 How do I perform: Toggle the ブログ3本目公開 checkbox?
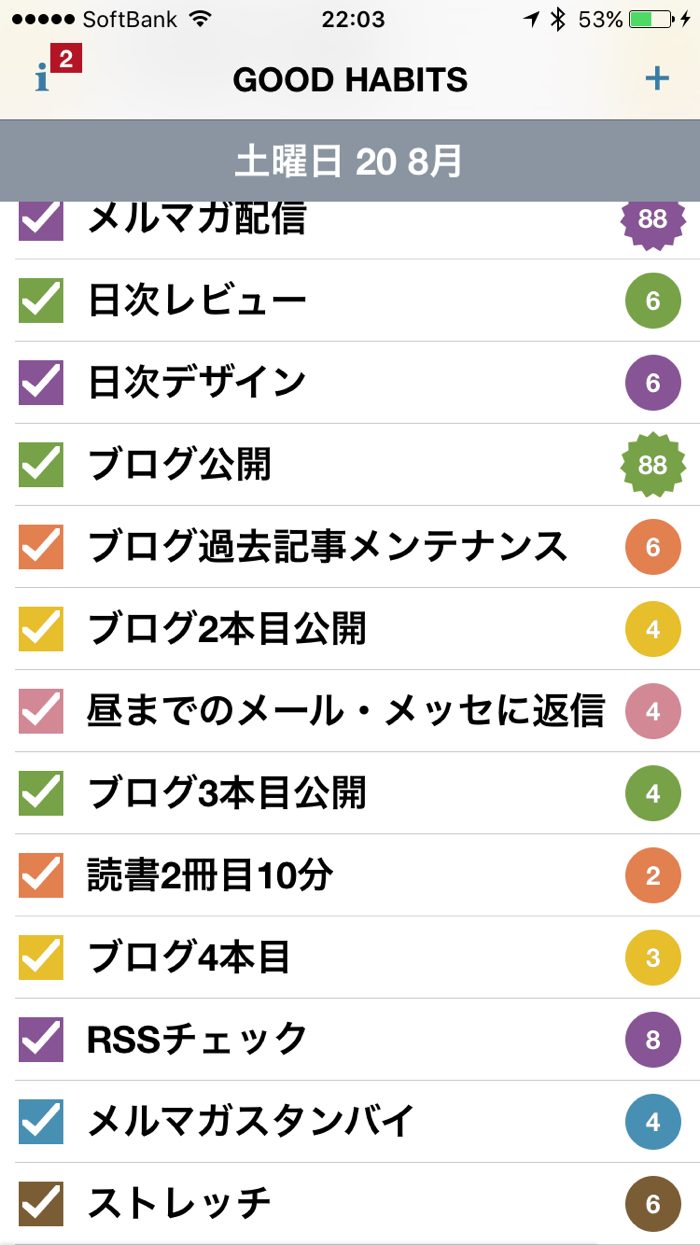[x=41, y=793]
